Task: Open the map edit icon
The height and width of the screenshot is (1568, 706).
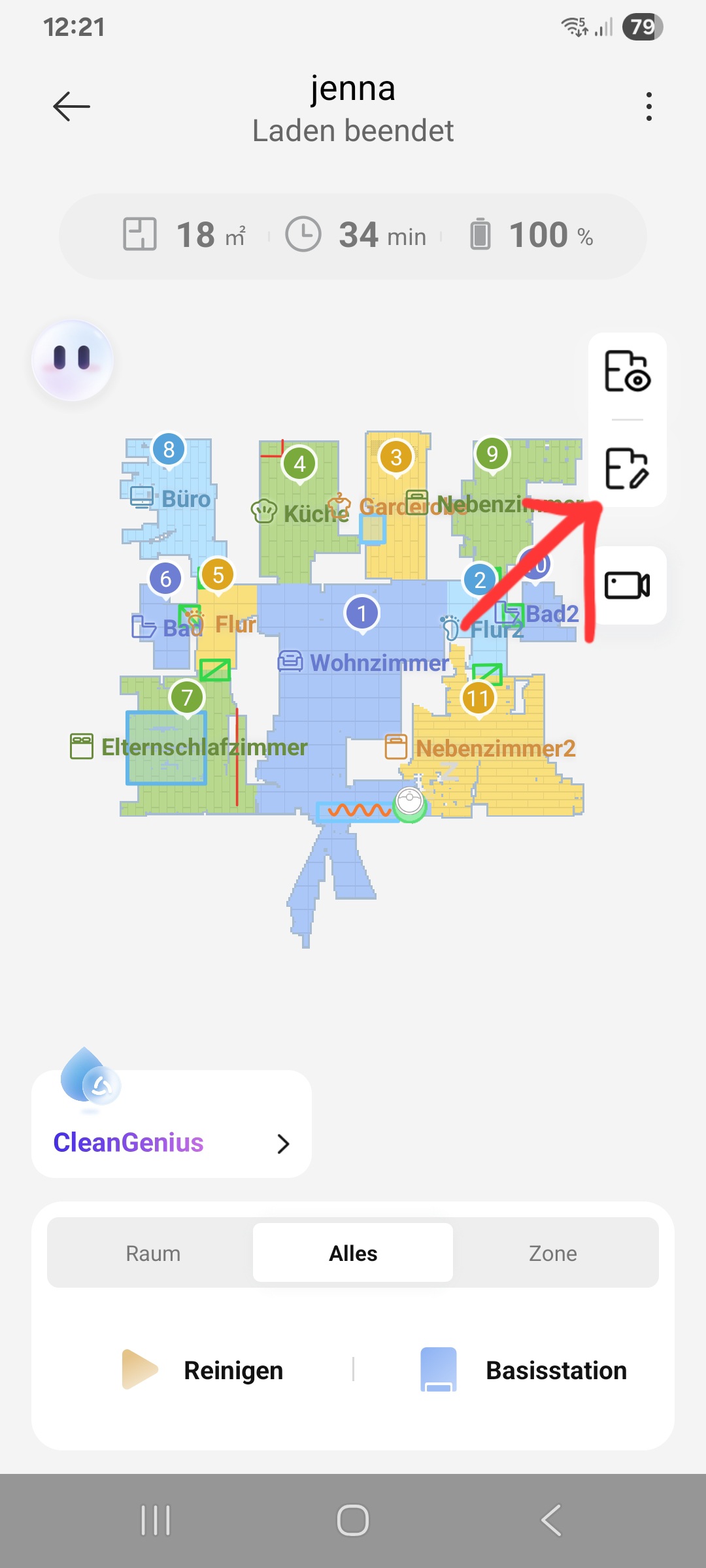Action: 626,468
